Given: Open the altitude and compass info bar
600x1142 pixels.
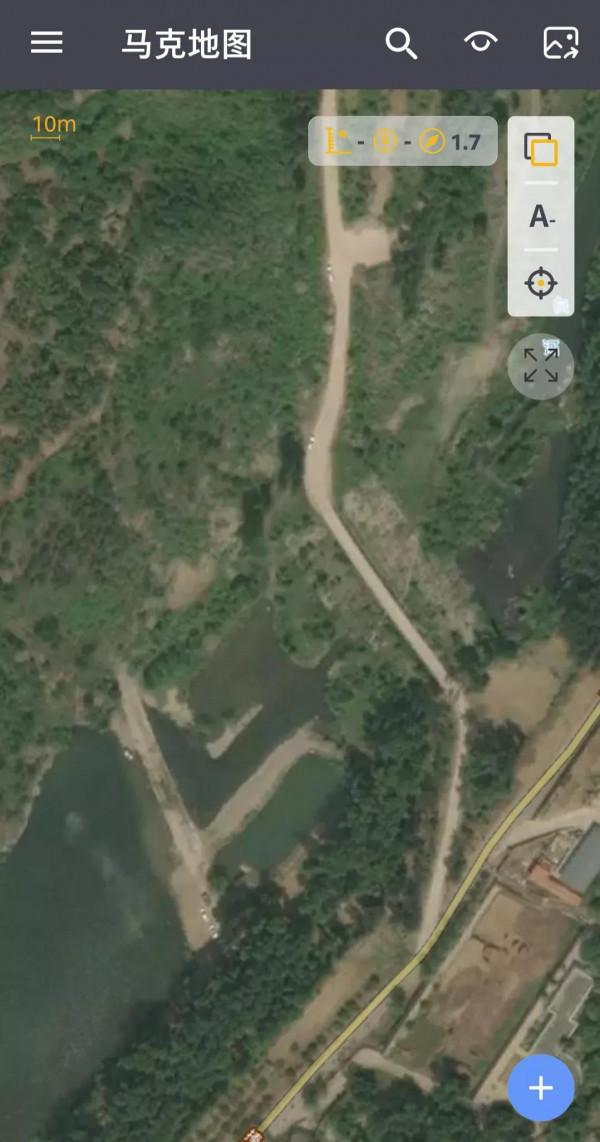Looking at the screenshot, I should coord(402,141).
